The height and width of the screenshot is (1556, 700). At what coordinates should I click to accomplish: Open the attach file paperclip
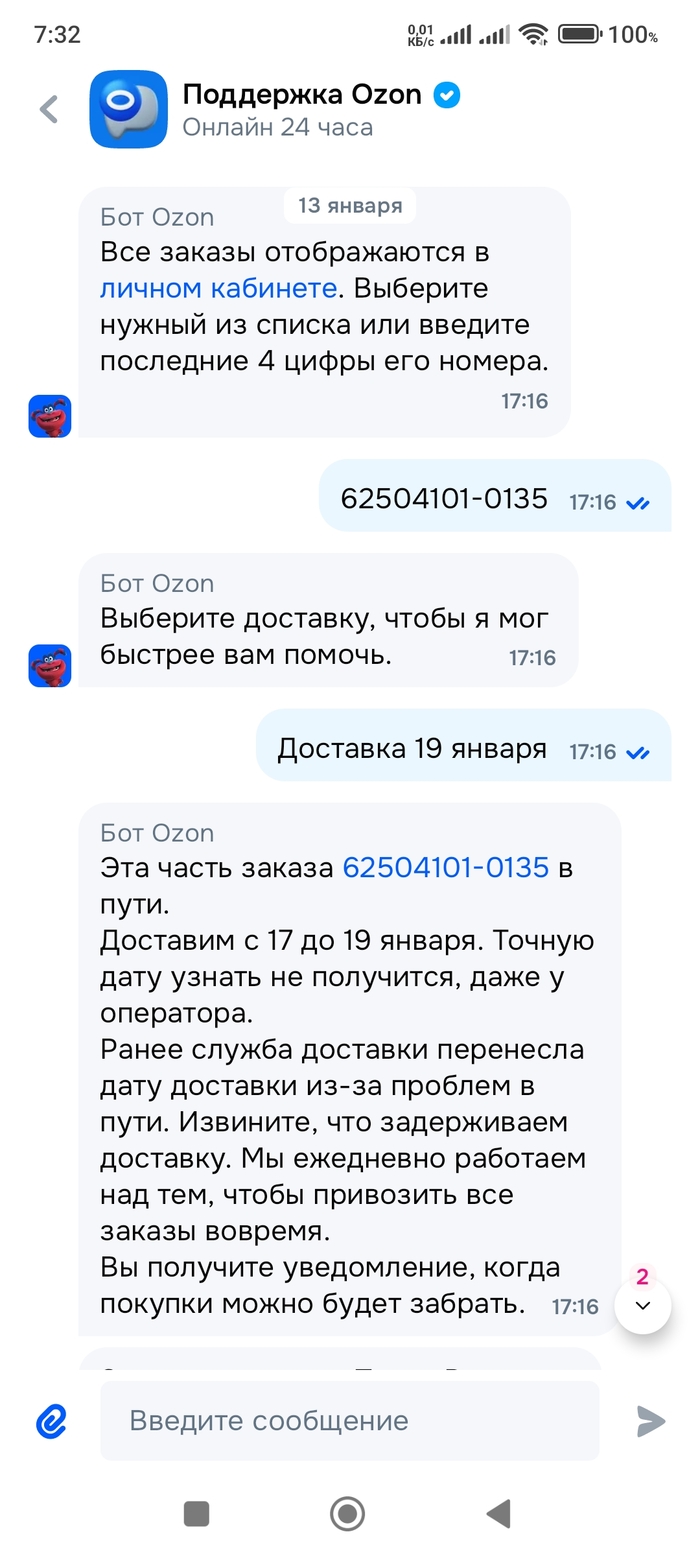click(51, 1421)
